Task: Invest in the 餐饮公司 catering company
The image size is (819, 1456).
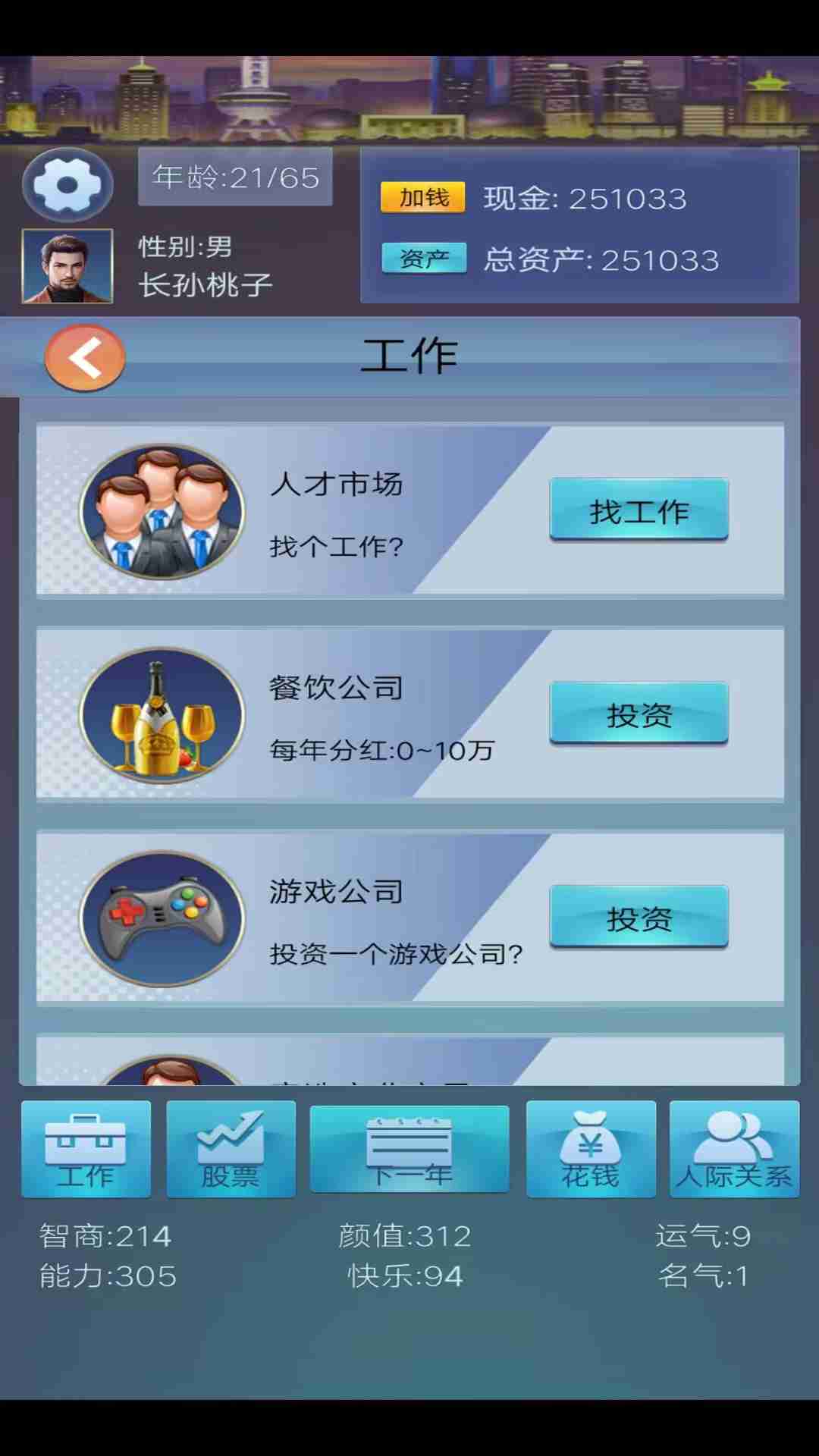Action: 639,714
